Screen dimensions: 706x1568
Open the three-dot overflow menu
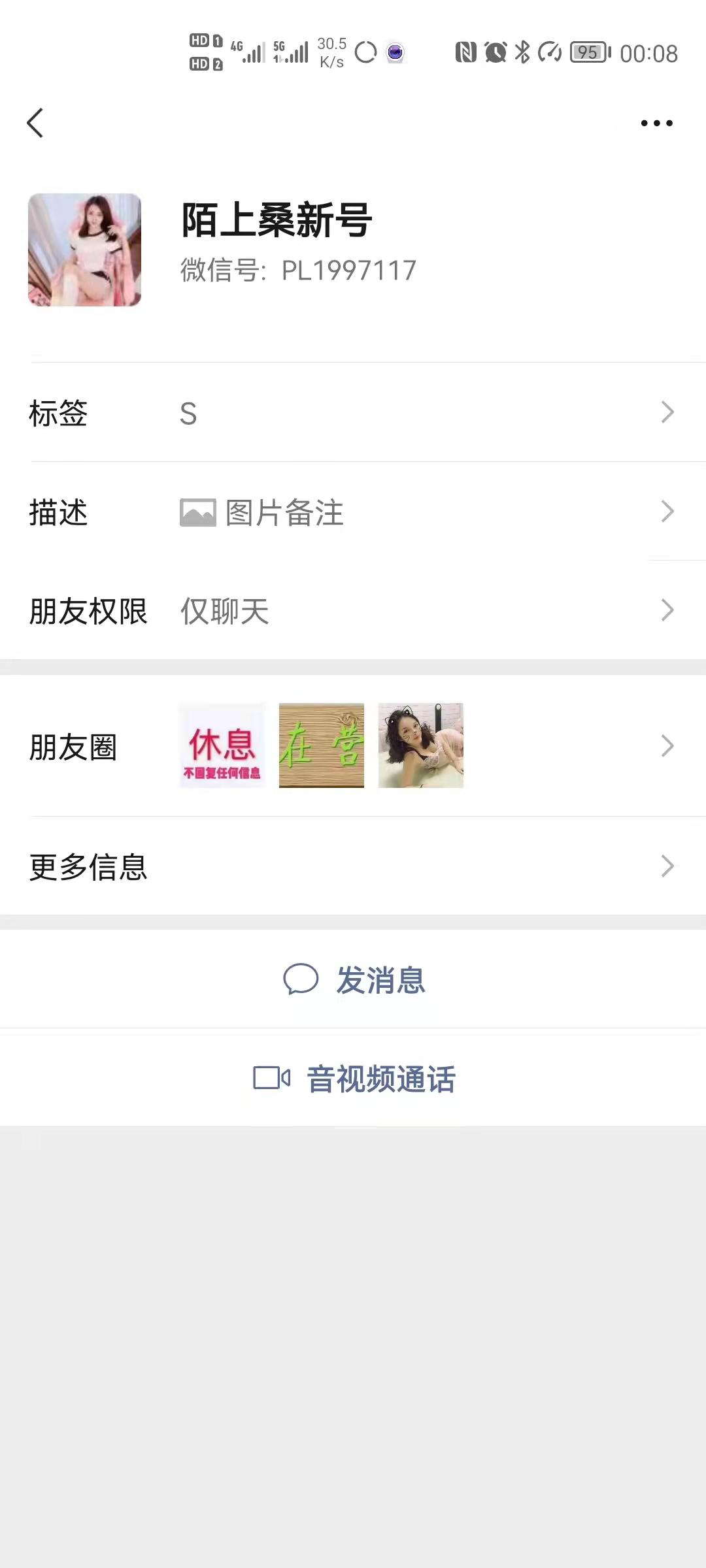click(x=656, y=123)
